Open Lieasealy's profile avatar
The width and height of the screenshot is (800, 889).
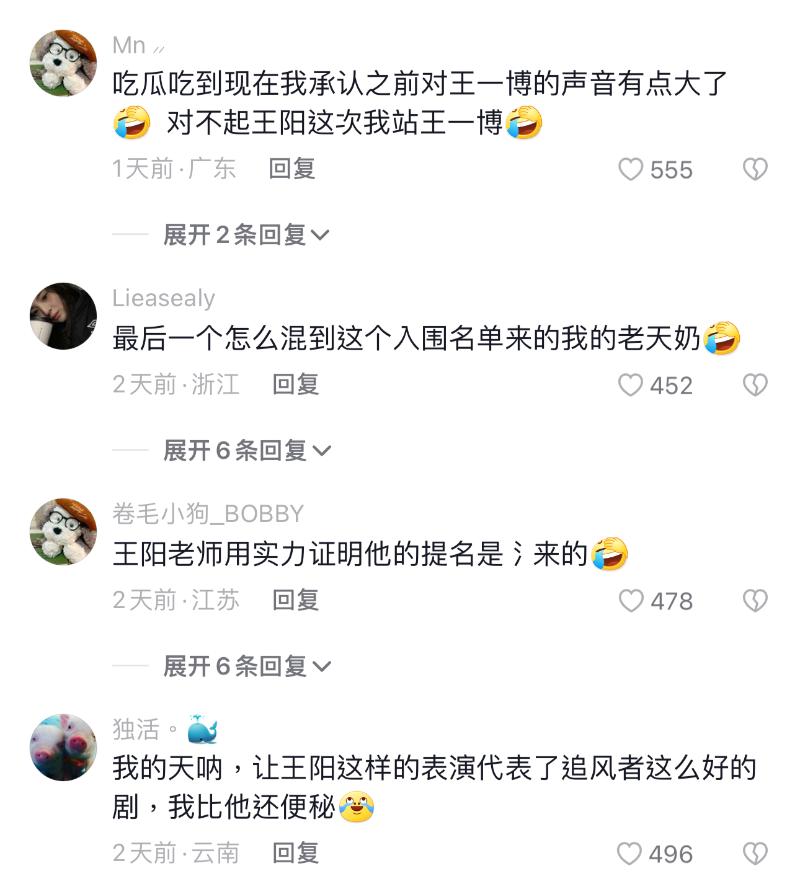click(x=64, y=316)
